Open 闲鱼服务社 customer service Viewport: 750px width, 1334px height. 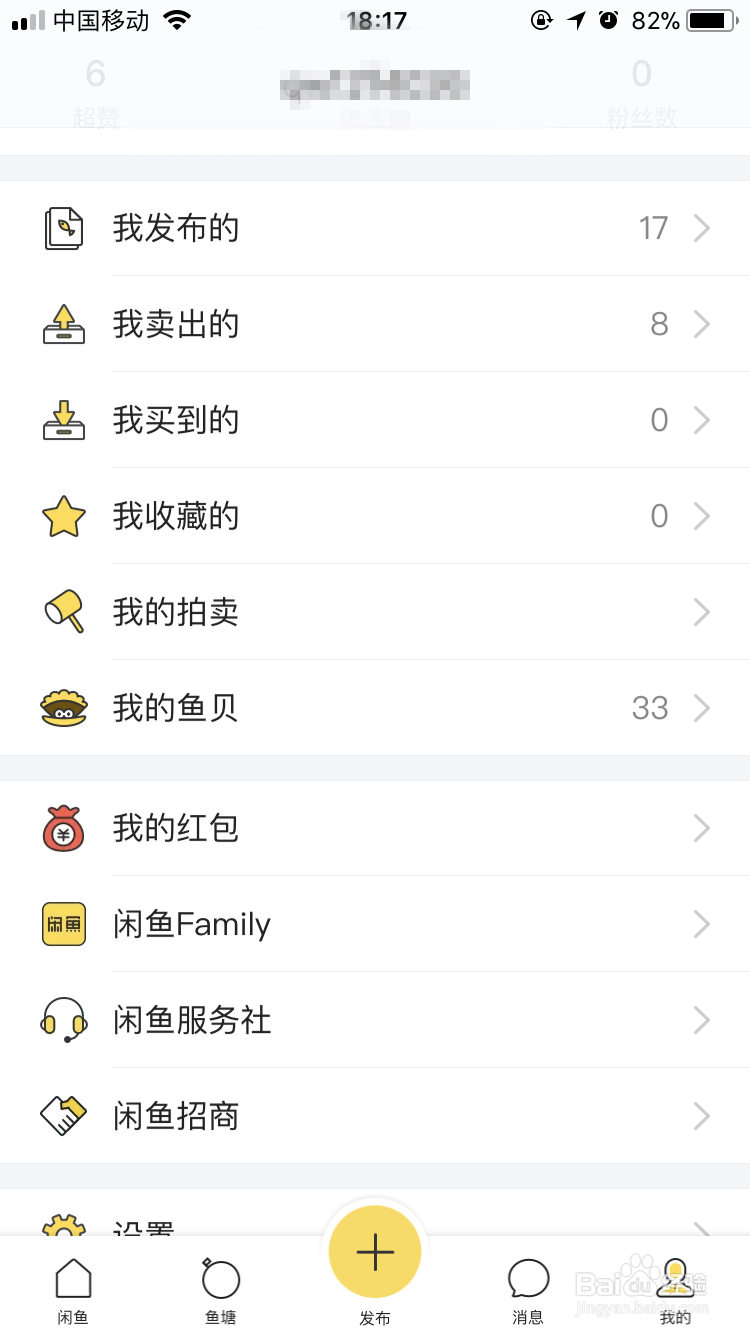click(x=375, y=1020)
